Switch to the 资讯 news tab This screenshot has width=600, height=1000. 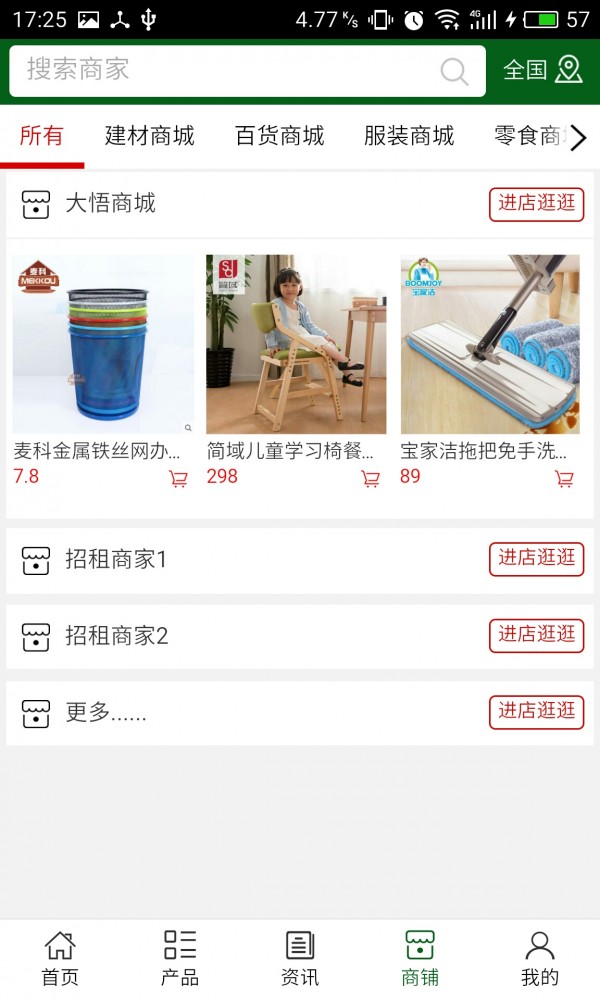coord(300,958)
